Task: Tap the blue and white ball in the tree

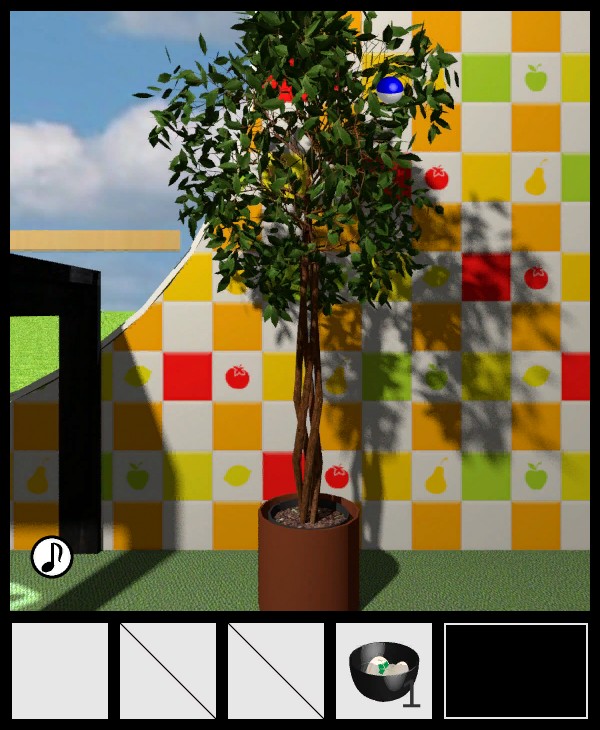Action: pos(389,90)
